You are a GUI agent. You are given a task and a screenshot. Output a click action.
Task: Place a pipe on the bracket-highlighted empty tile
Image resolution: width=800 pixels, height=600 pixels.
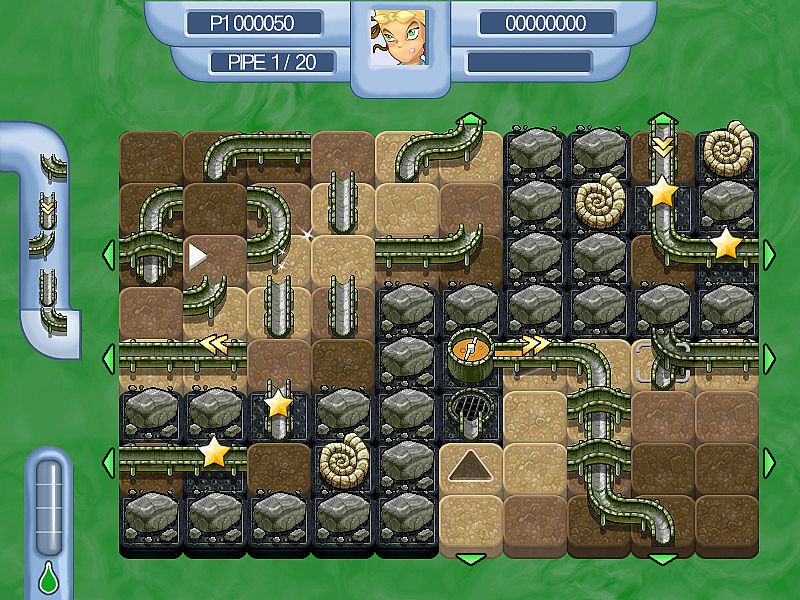(661, 362)
